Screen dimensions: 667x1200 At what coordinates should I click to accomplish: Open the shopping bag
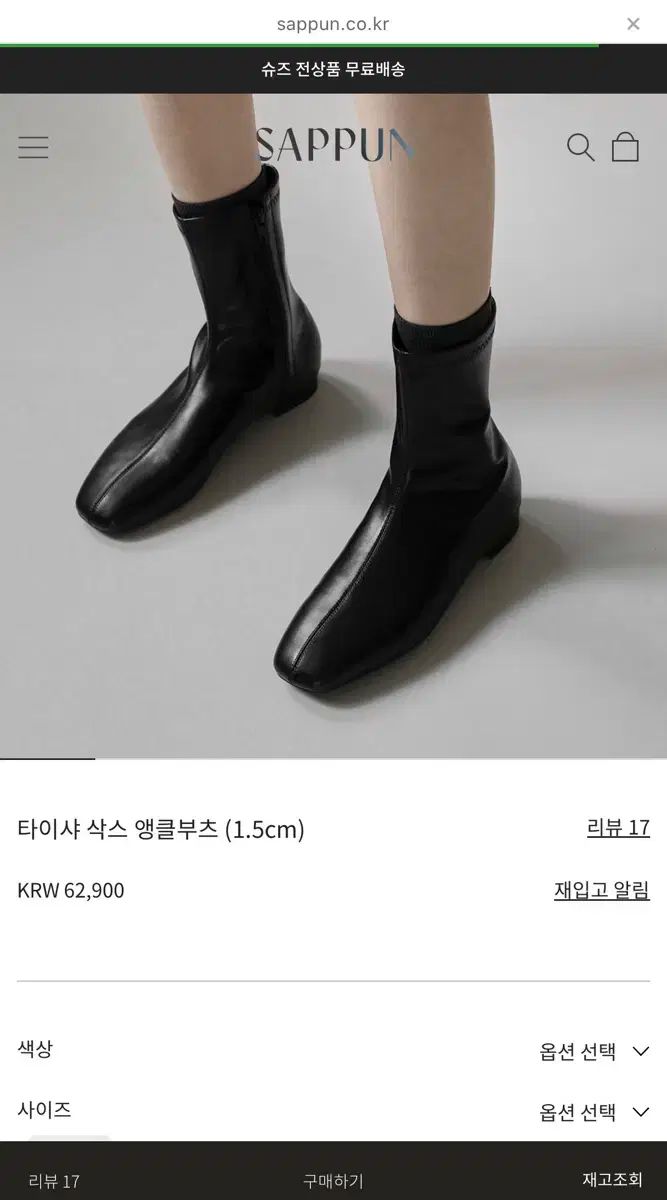pyautogui.click(x=625, y=147)
